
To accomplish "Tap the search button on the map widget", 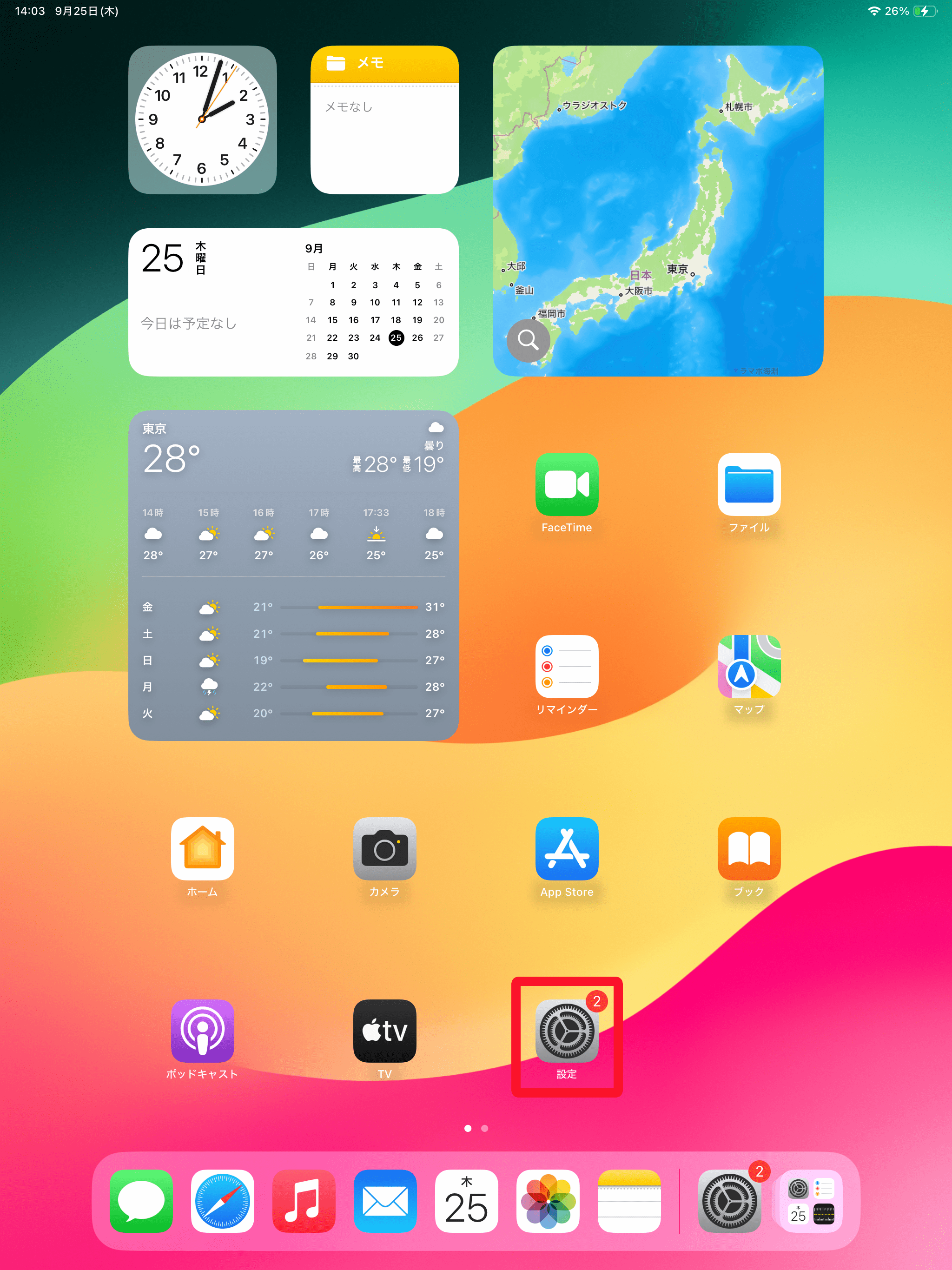I will tap(528, 340).
